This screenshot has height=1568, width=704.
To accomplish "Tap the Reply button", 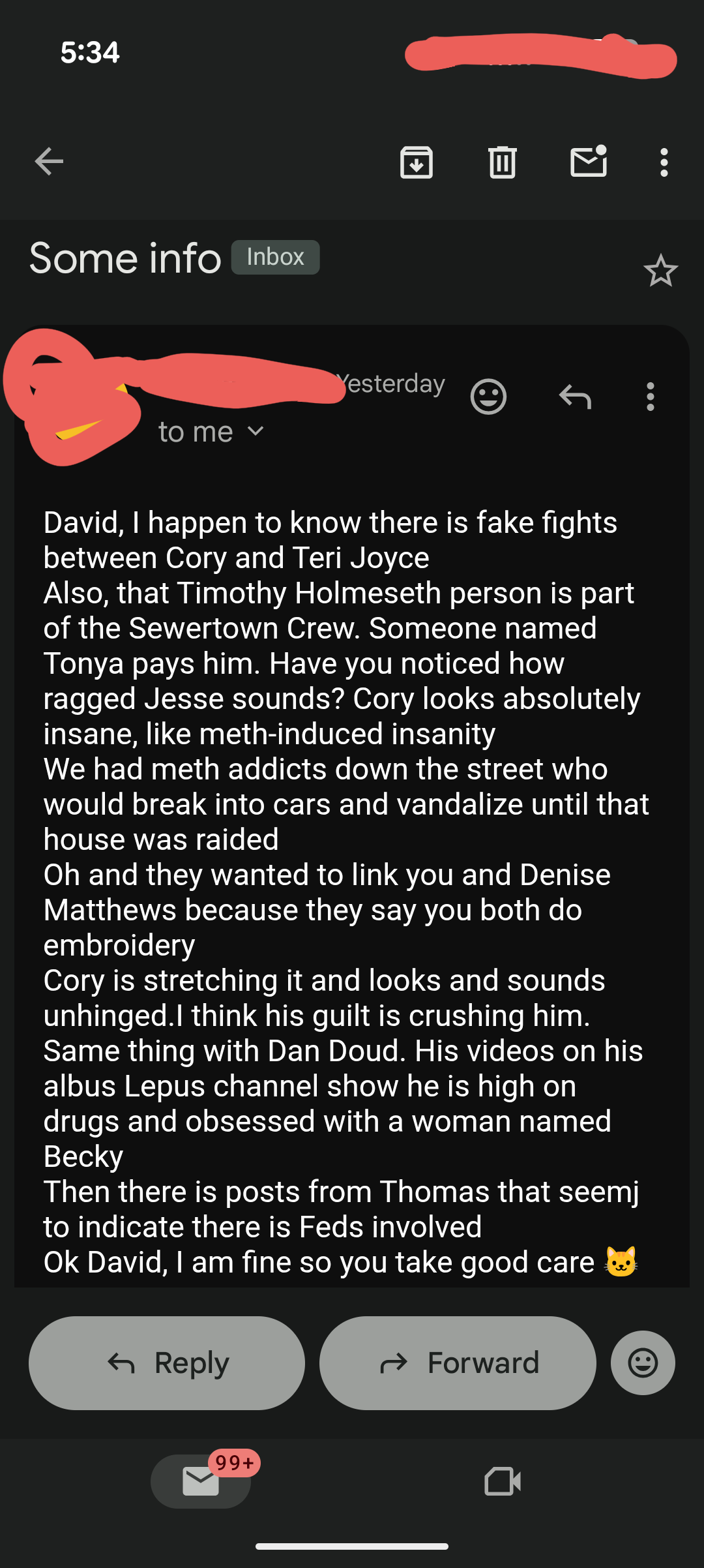I will pos(167,1363).
